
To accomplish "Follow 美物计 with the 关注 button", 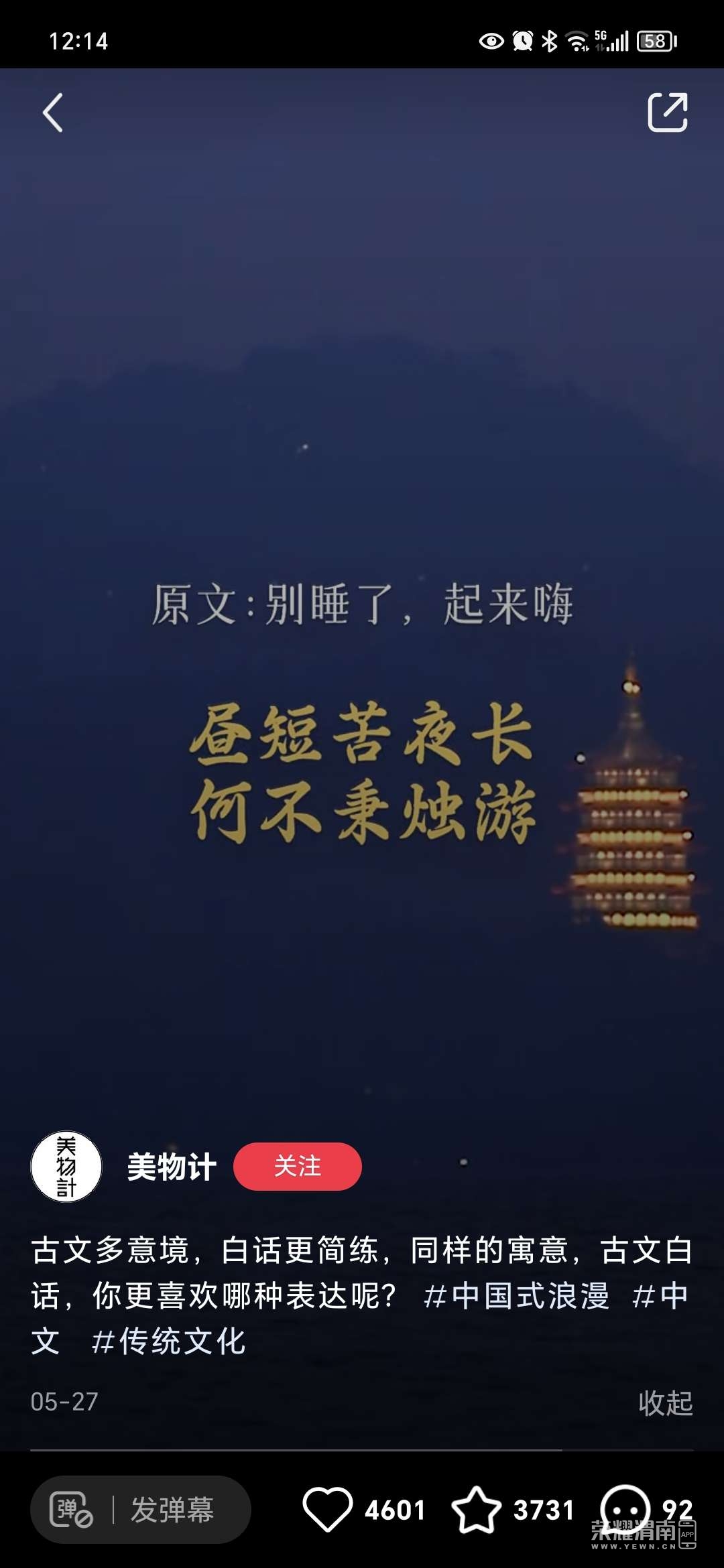I will [297, 1167].
